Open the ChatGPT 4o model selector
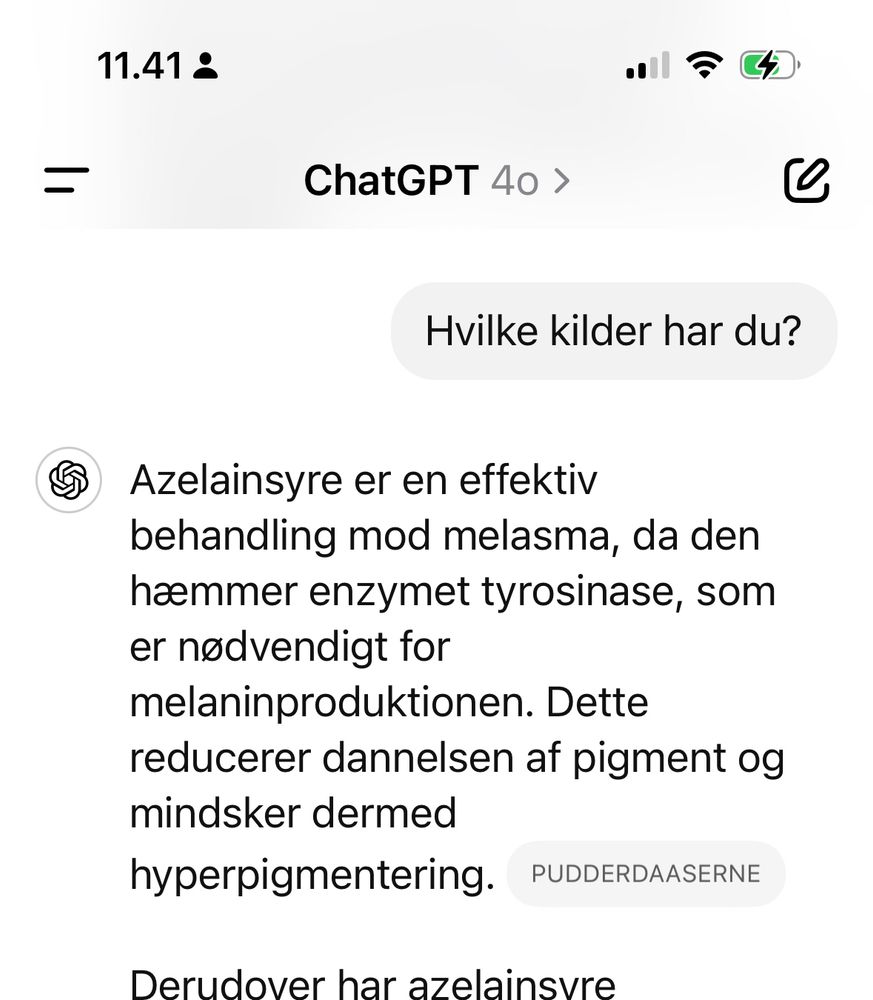Screen dimensions: 873x1000 [436, 180]
